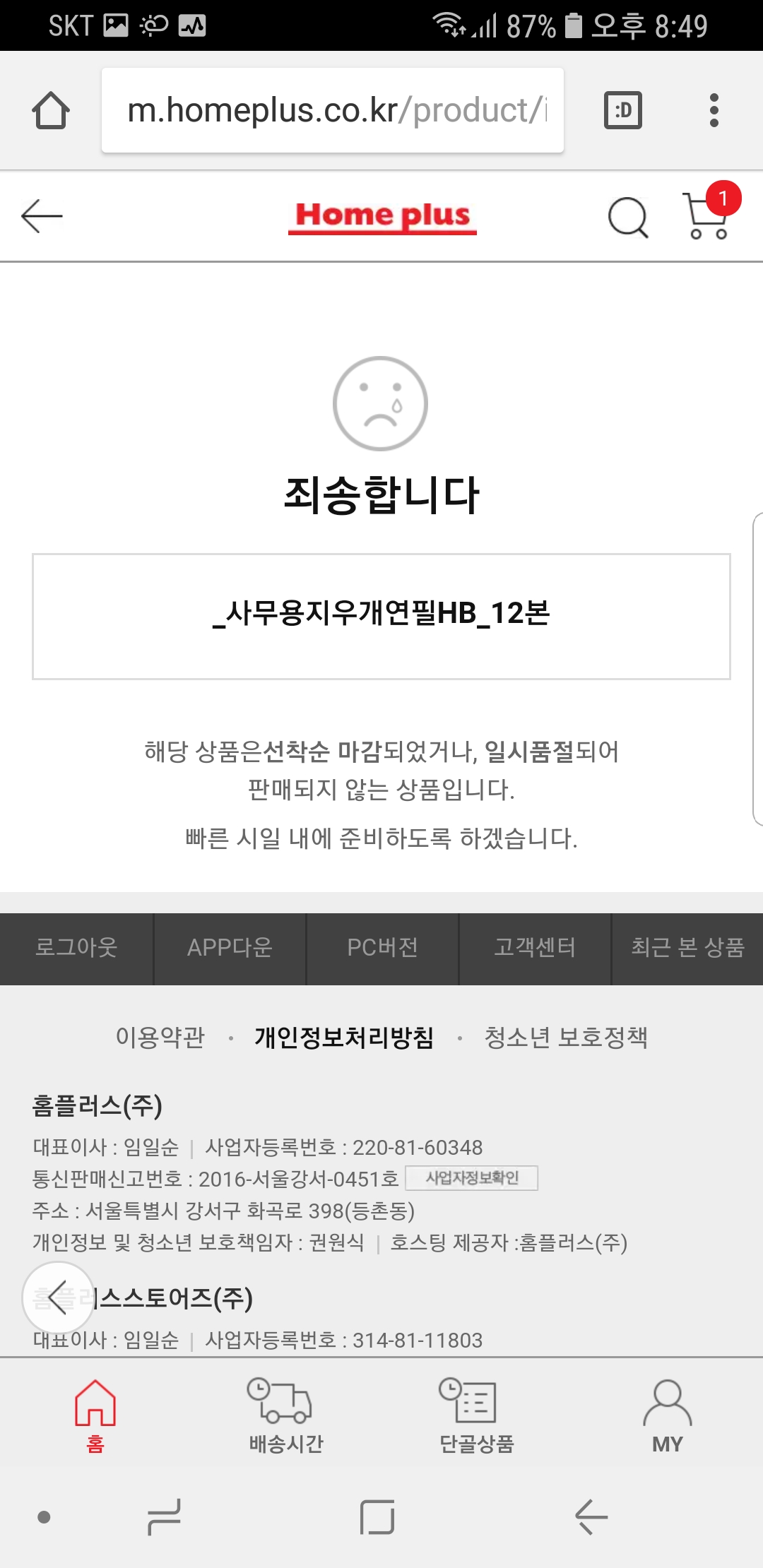Open the Homeplus search icon
This screenshot has height=1568, width=763.
pyautogui.click(x=627, y=216)
